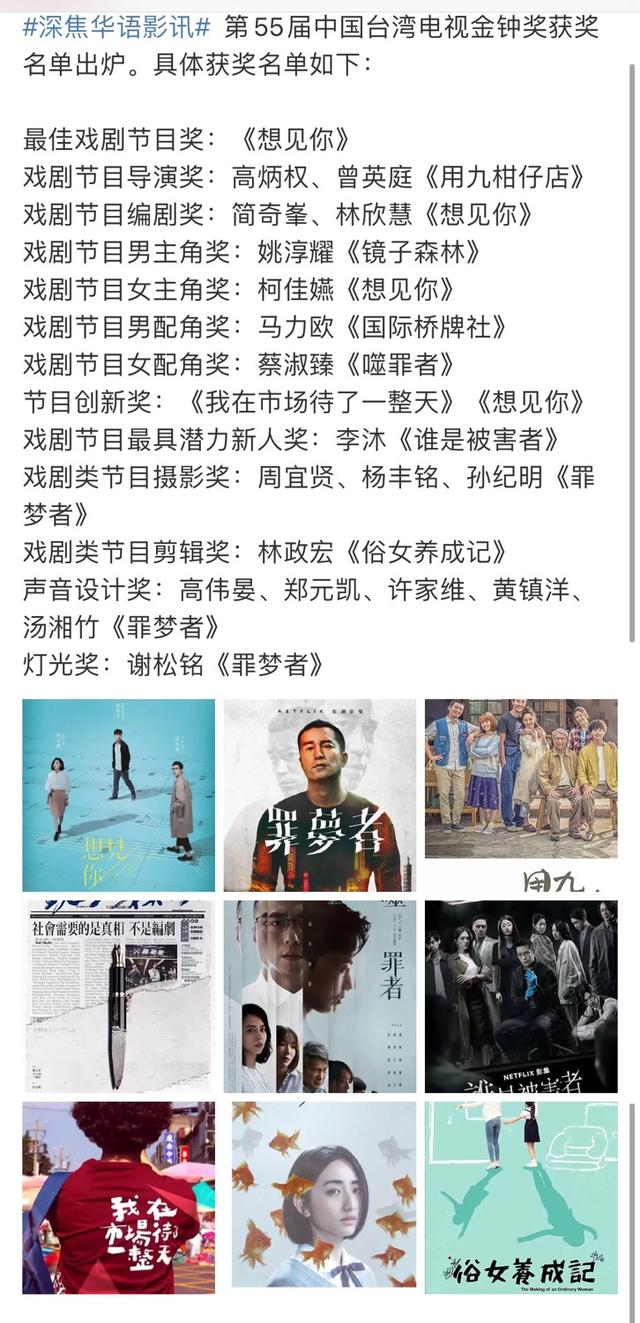Open the 用九 cast photo image
The image size is (640, 1323).
[521, 795]
